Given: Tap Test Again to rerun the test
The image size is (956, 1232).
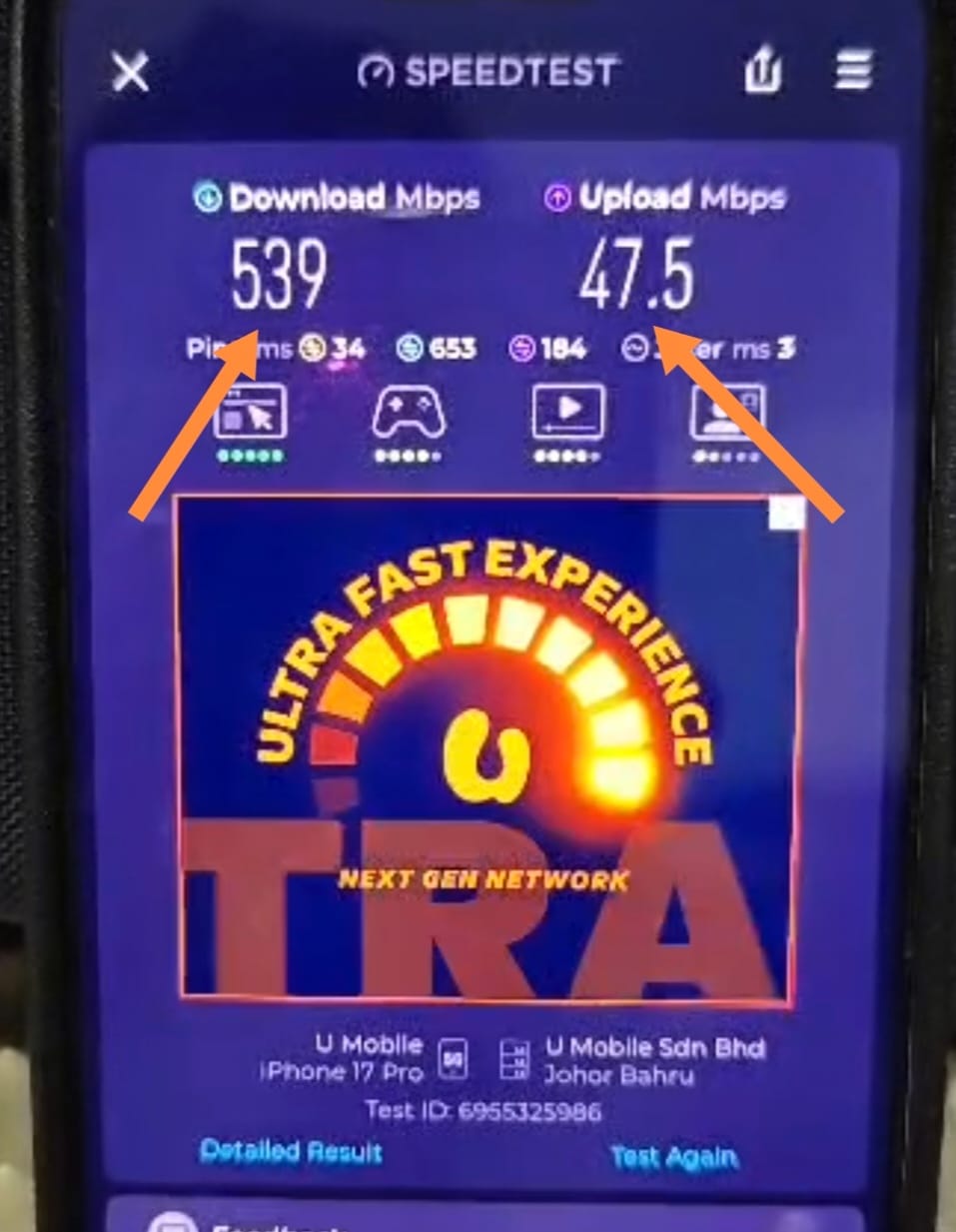Looking at the screenshot, I should [x=673, y=1157].
